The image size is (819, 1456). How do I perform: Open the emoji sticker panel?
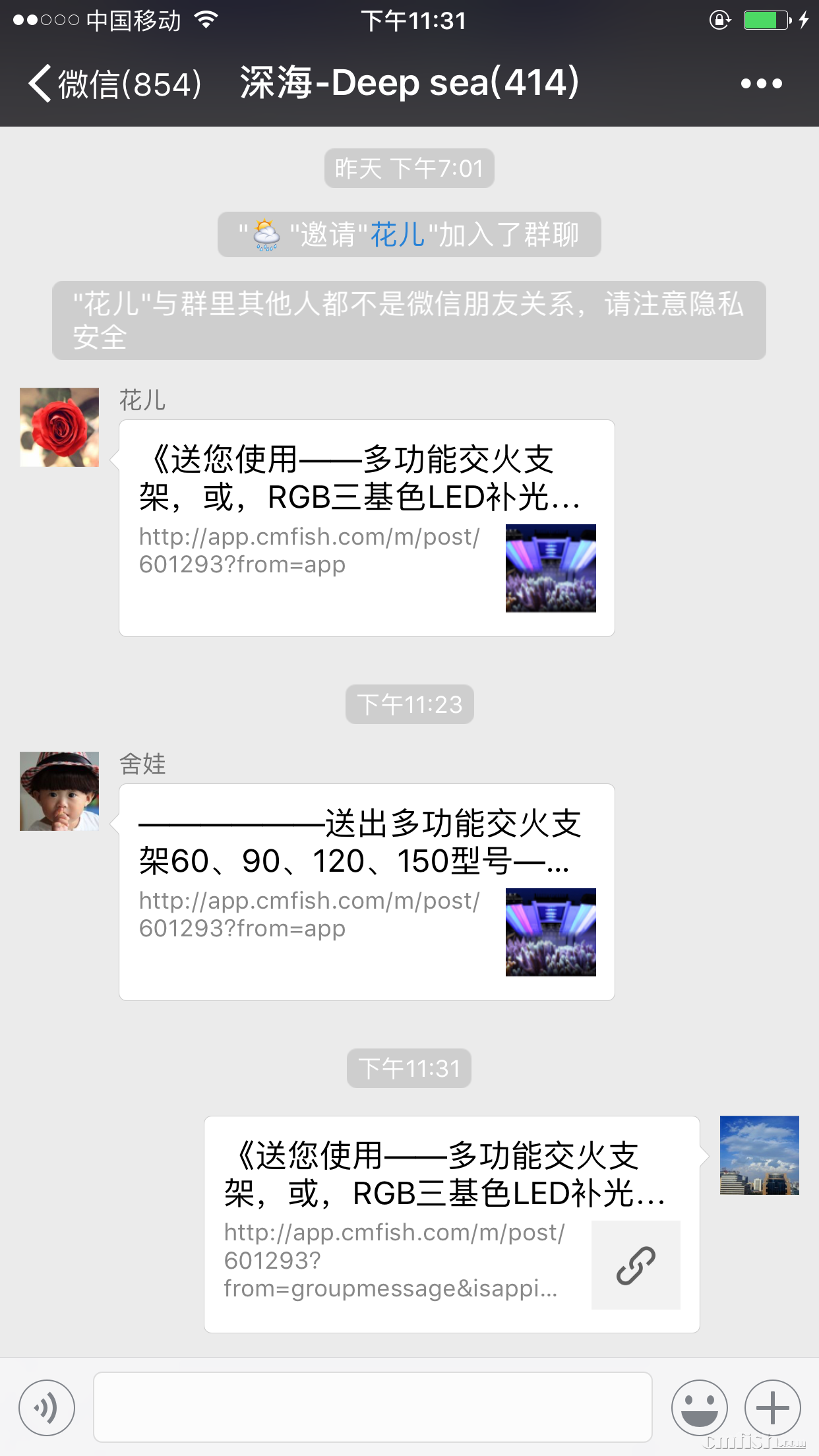click(699, 1408)
